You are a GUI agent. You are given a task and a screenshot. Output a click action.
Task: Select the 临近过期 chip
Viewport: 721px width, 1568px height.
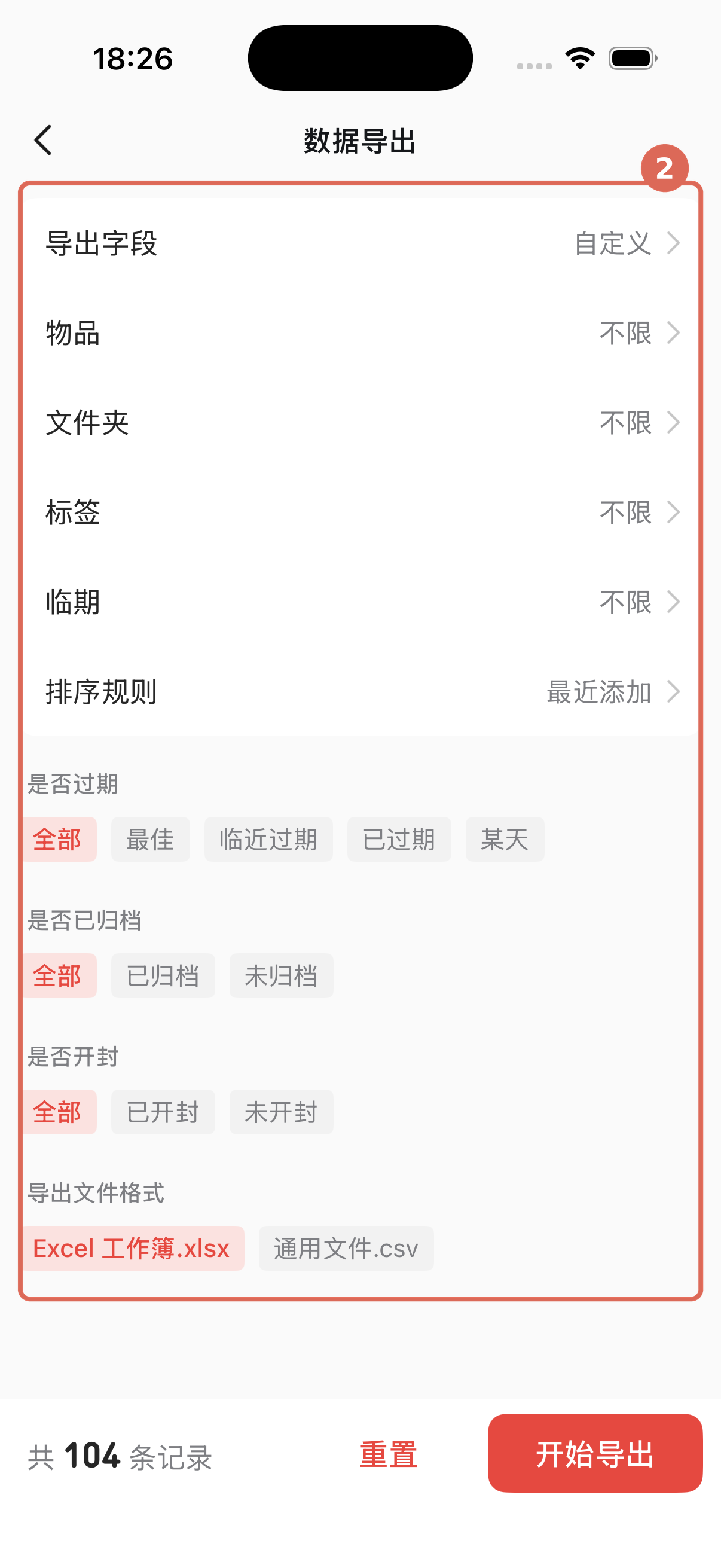[268, 840]
